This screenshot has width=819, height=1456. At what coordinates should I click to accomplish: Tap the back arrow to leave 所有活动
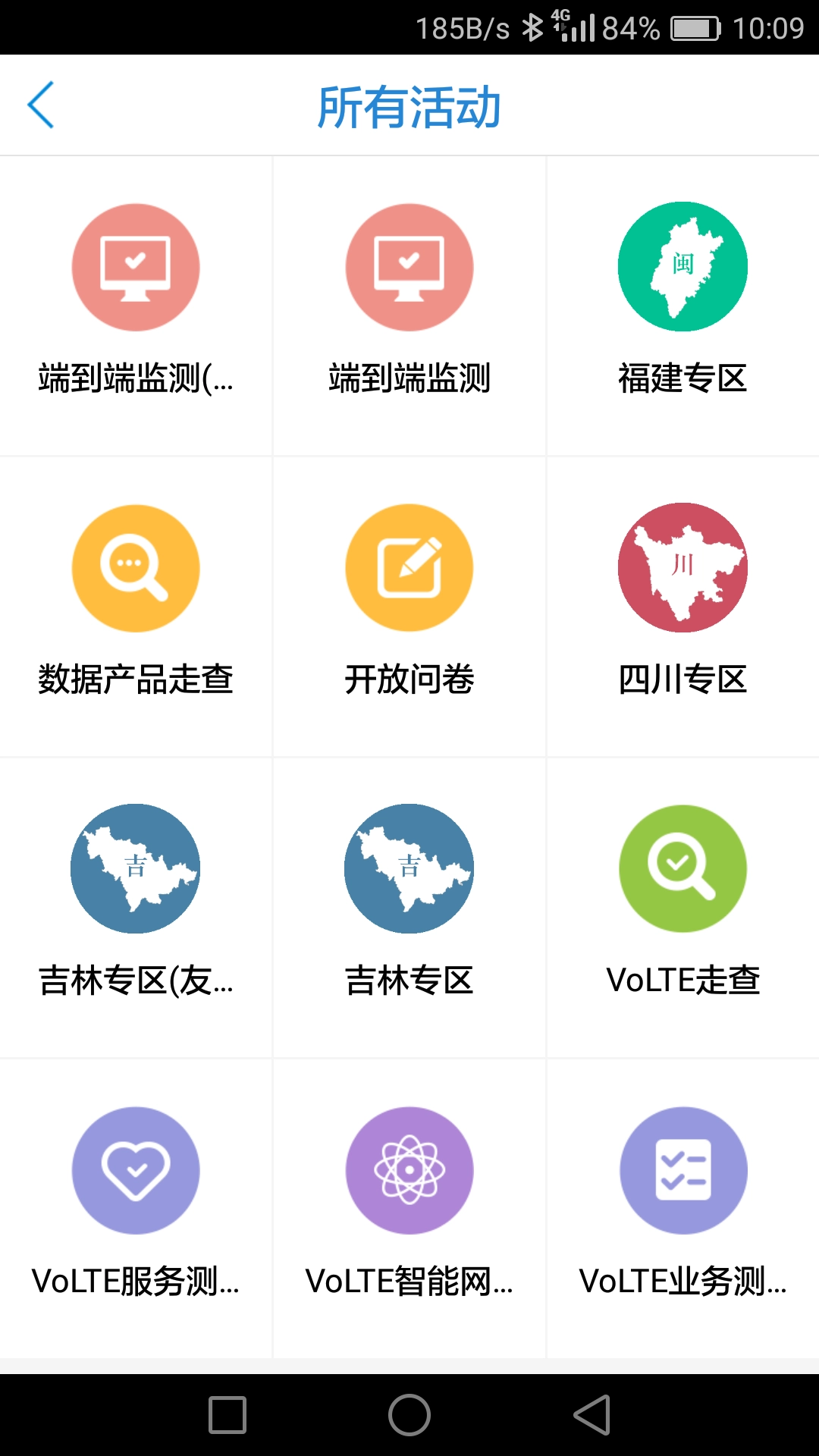pos(43,104)
